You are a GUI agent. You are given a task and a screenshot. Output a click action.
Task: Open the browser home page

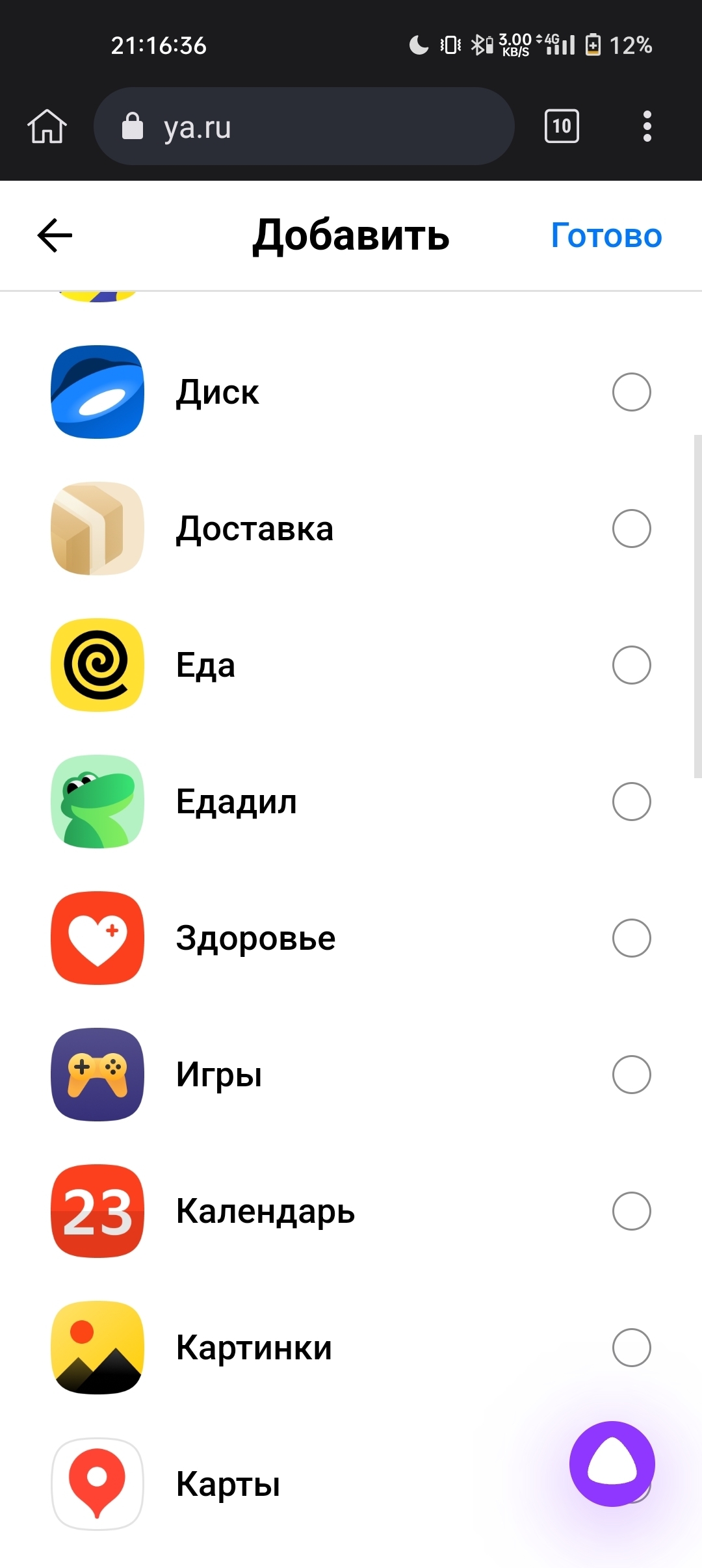47,126
